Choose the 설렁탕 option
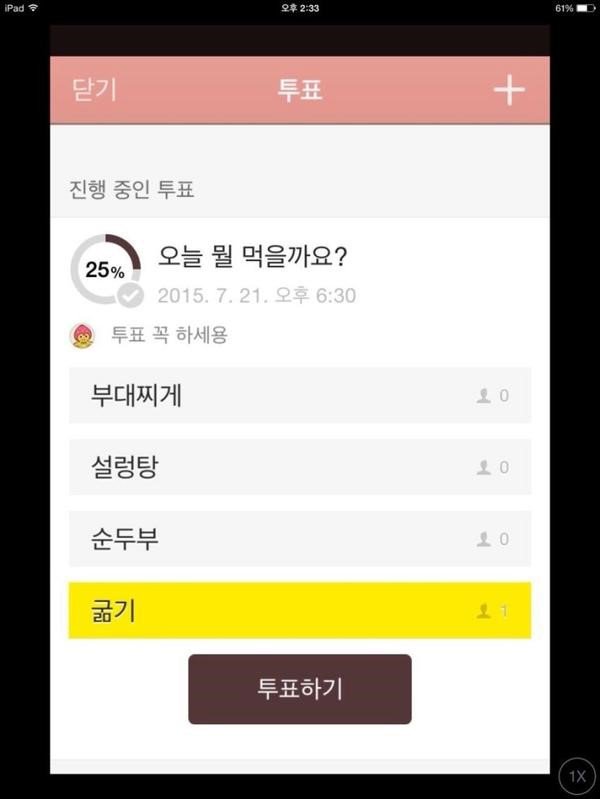This screenshot has width=600, height=799. 299,467
